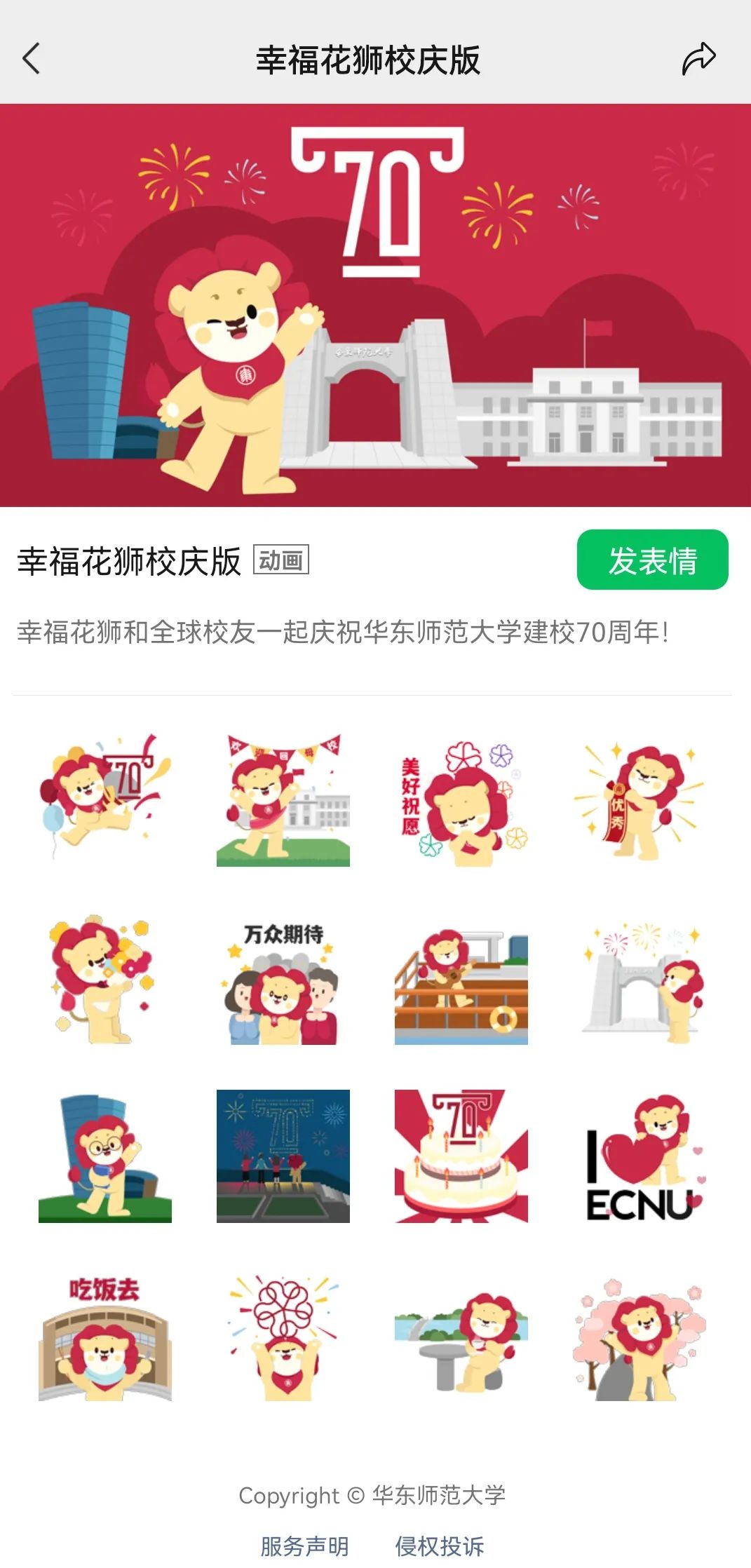The width and height of the screenshot is (751, 1568).
Task: Preview the lion with balloons sticker
Action: pos(105,801)
